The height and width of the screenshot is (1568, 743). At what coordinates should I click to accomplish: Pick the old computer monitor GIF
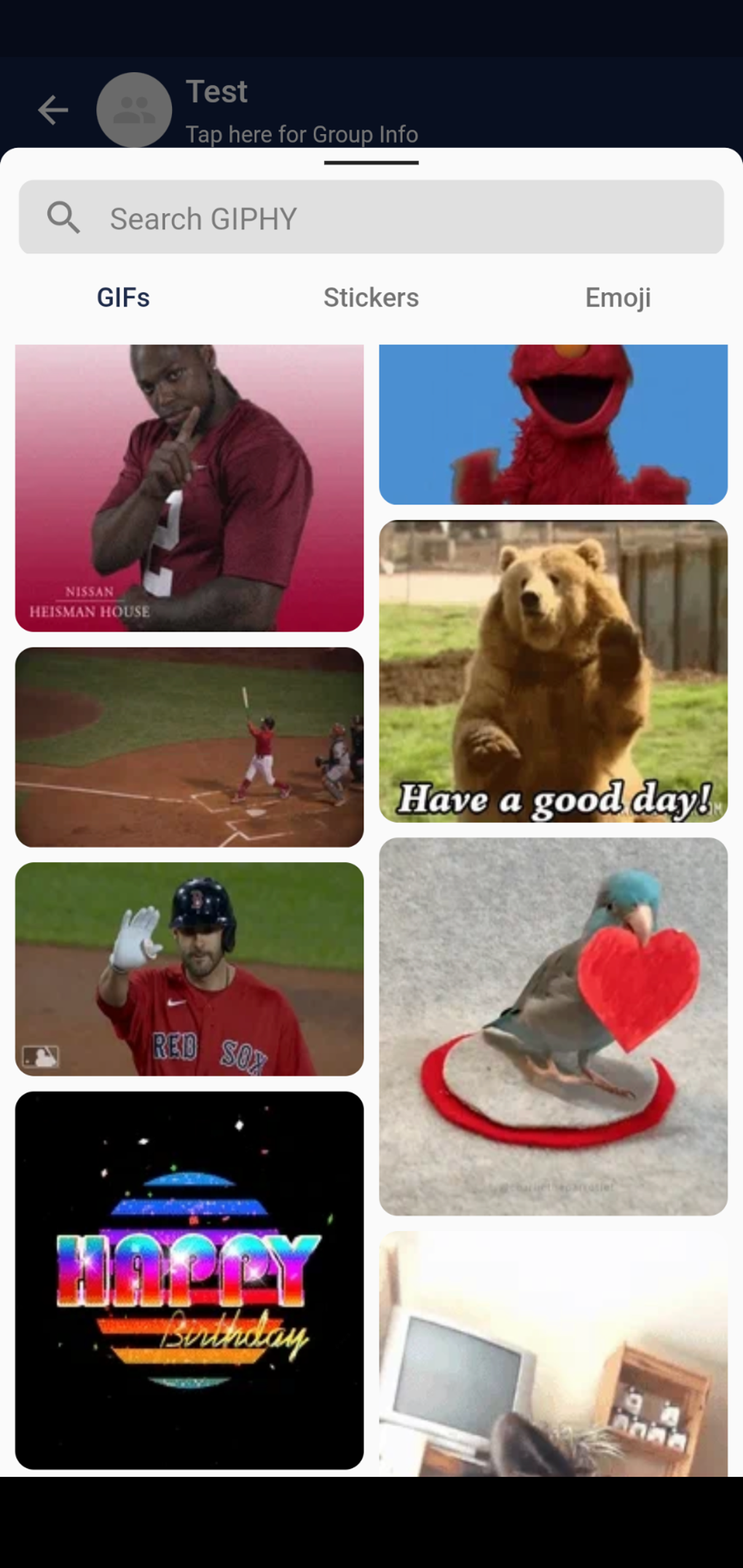(x=553, y=1353)
